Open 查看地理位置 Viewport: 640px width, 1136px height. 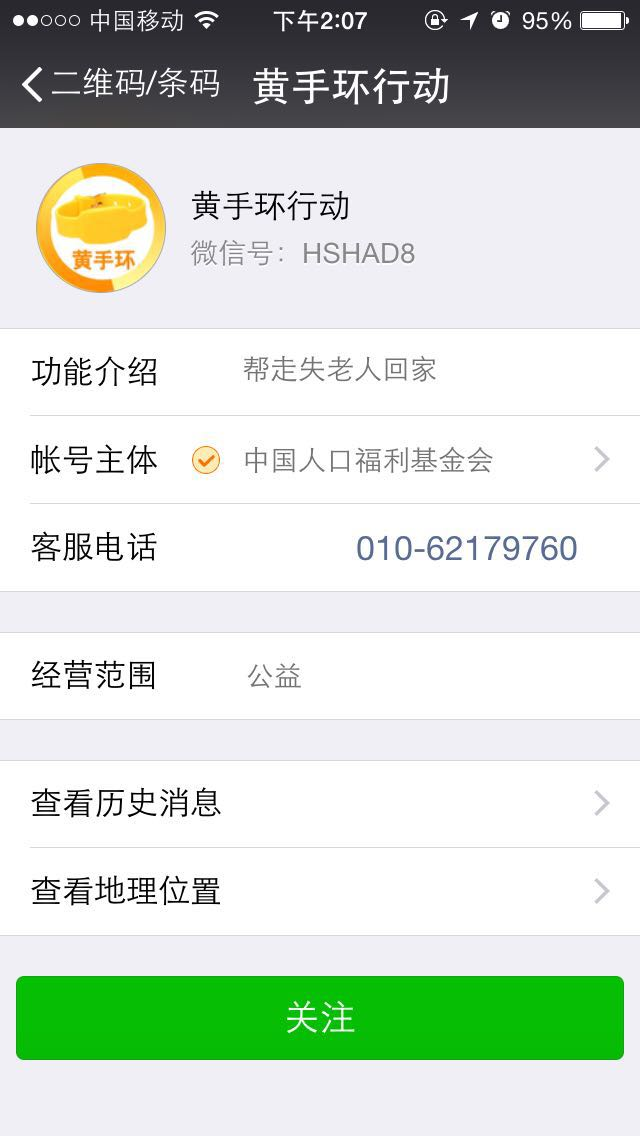(x=320, y=892)
